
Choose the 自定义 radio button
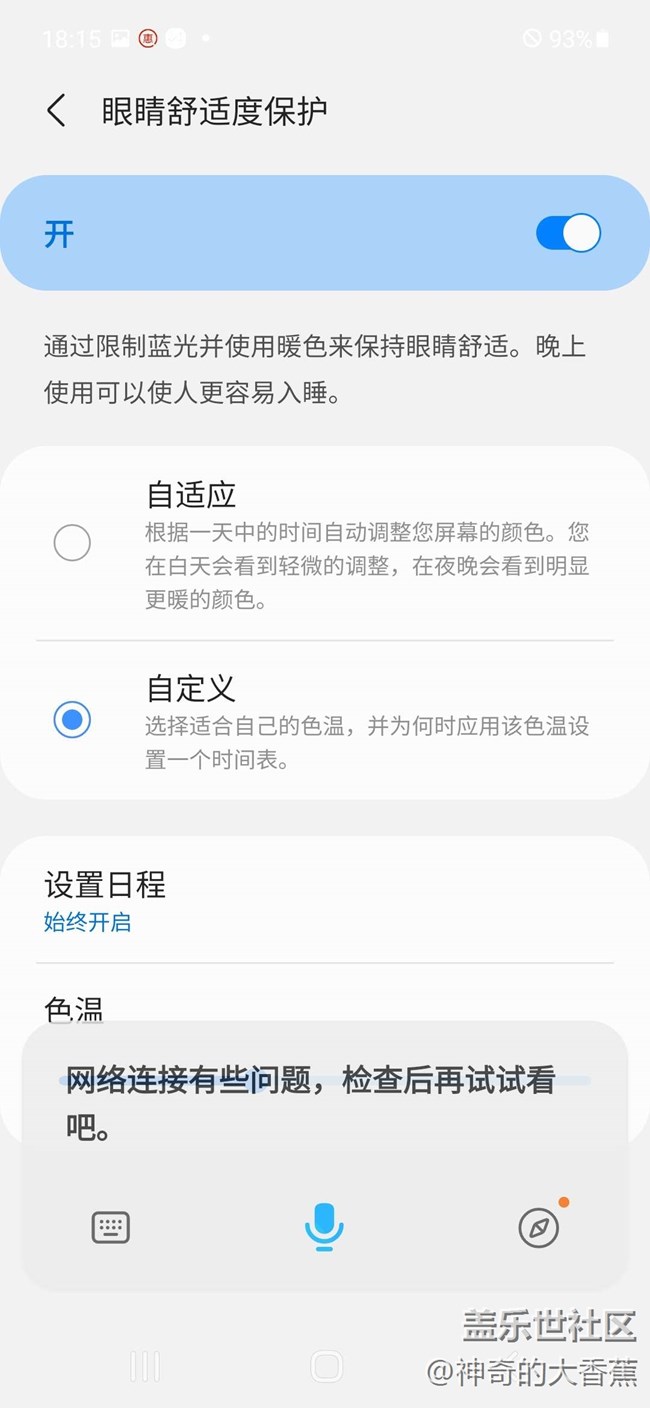click(72, 720)
